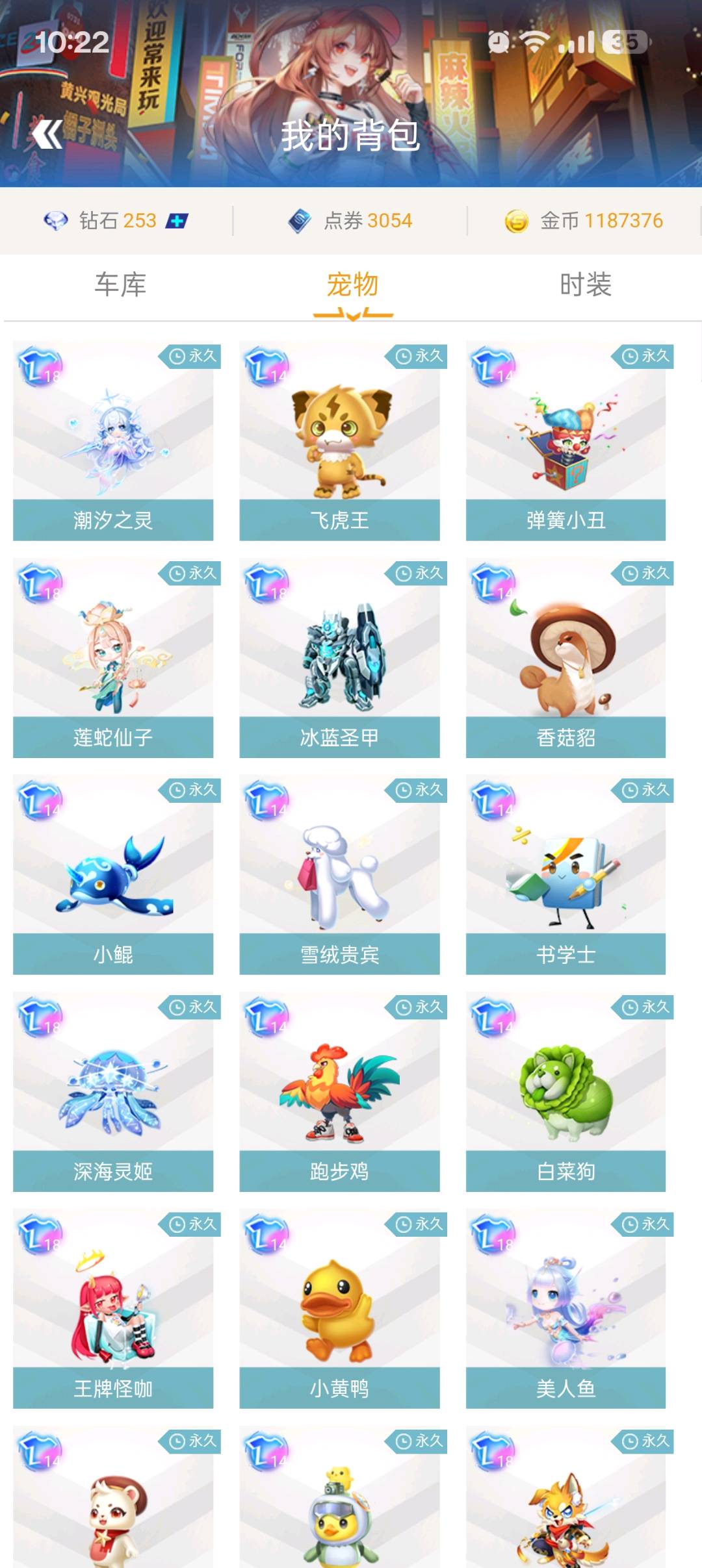This screenshot has width=702, height=1568.
Task: Open the 跑步鸡 pet card
Action: pyautogui.click(x=339, y=1093)
